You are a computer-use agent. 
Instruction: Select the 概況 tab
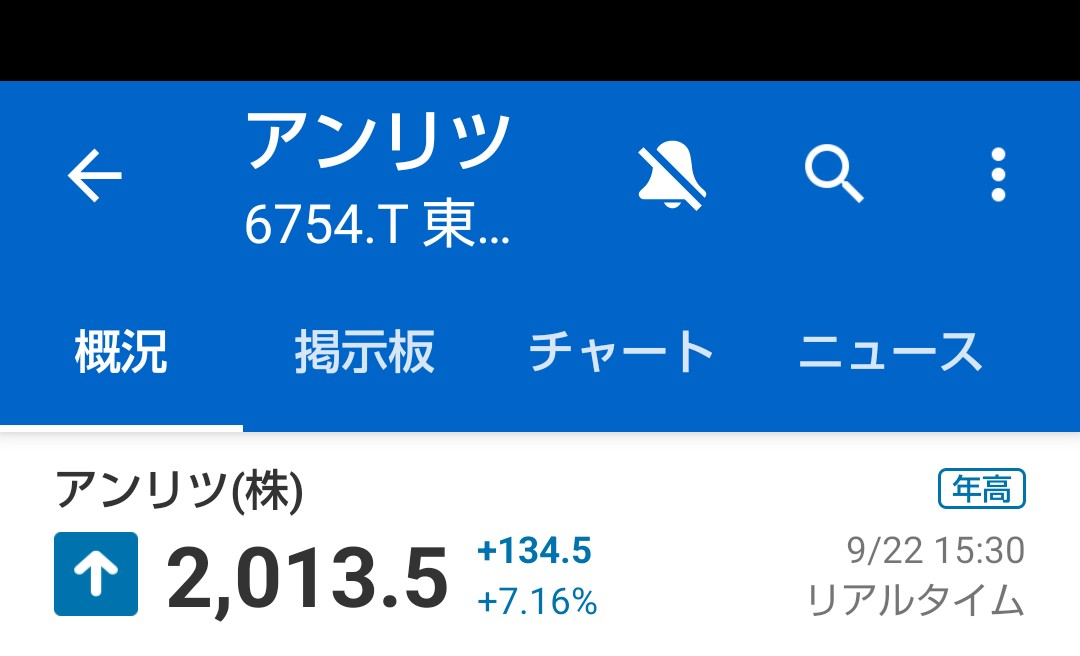click(121, 353)
